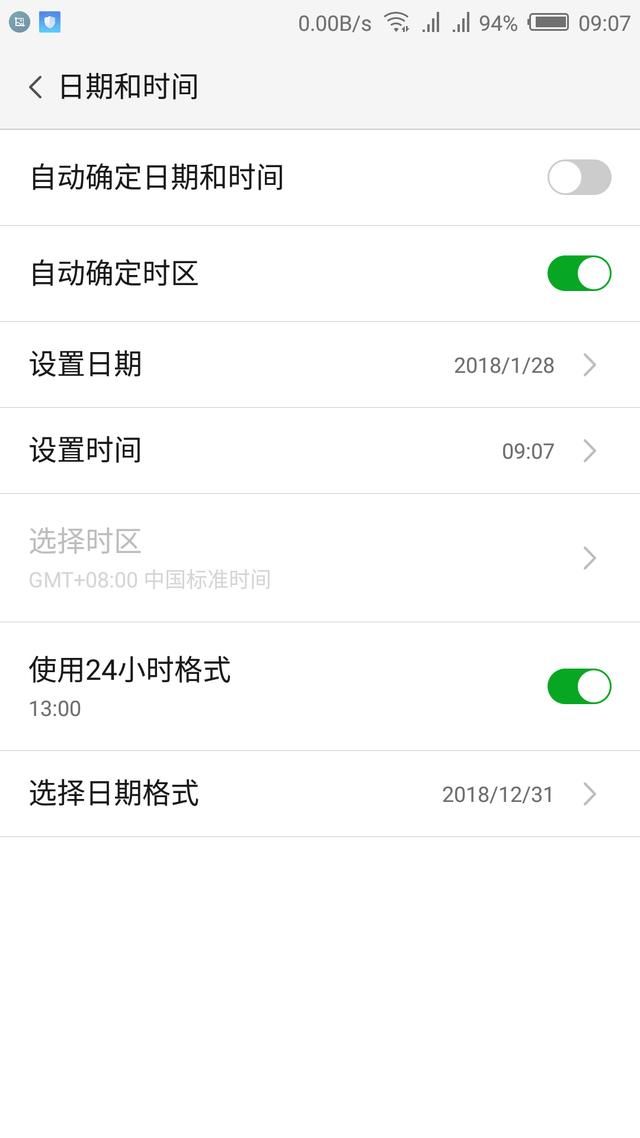Open 选择日期格式 option

click(320, 794)
